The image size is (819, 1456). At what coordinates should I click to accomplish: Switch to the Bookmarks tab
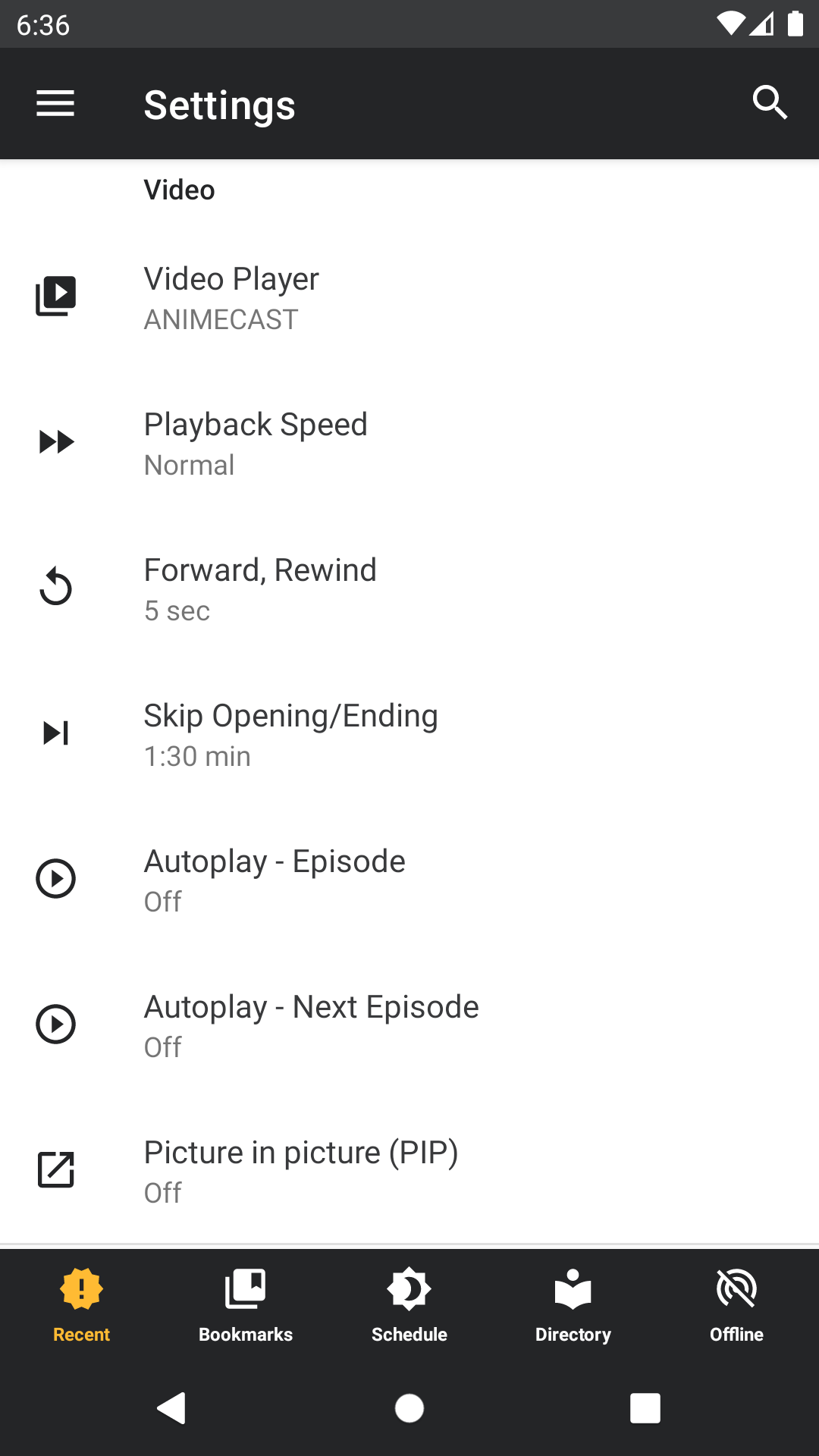point(246,1304)
